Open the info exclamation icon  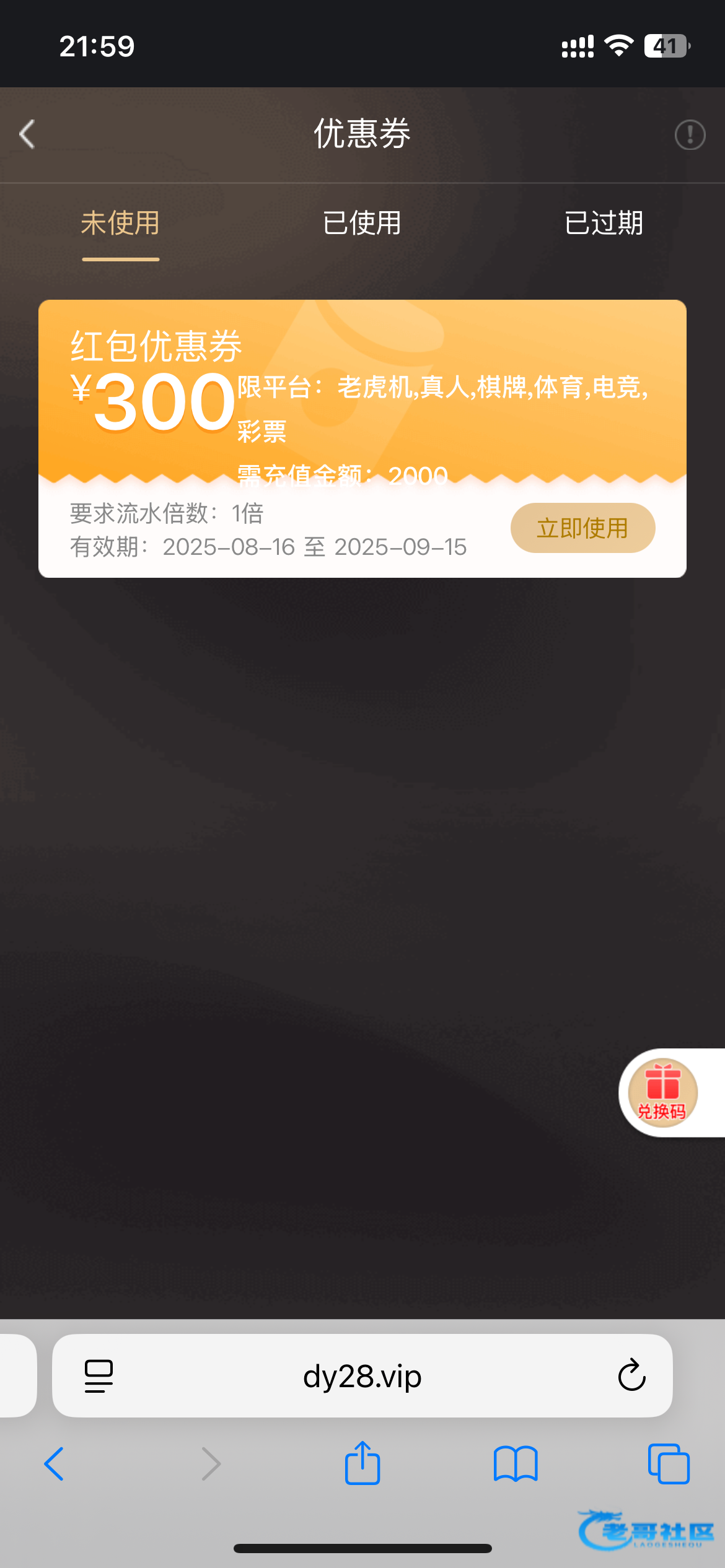pos(690,134)
